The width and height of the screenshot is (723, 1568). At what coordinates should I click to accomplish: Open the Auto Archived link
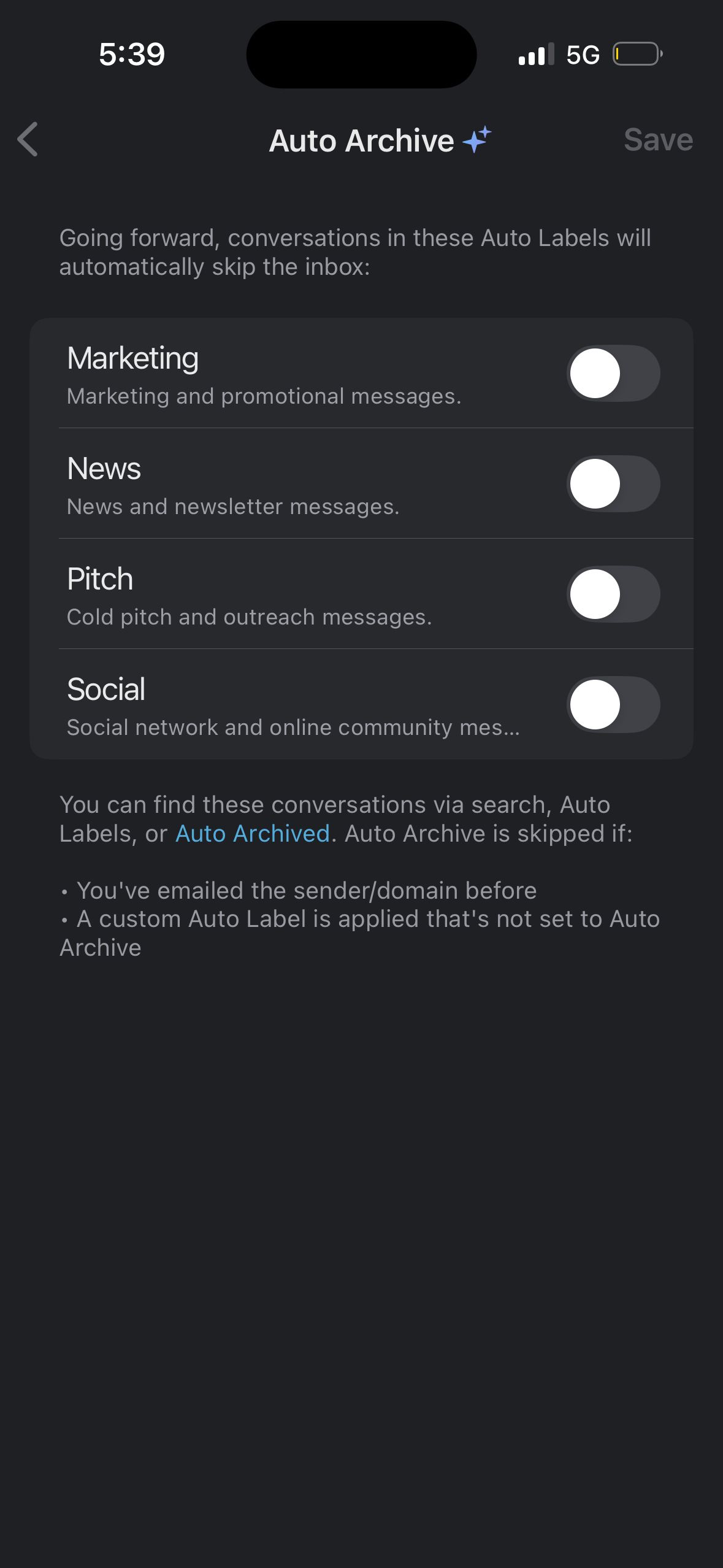tap(253, 833)
